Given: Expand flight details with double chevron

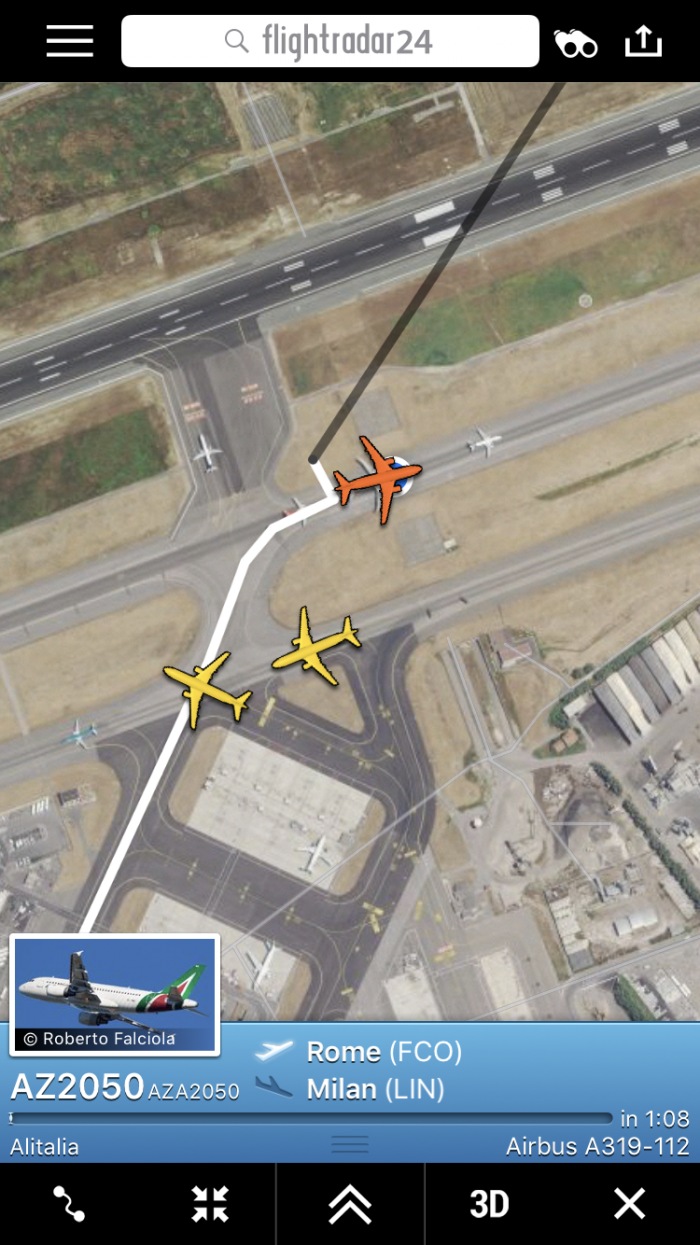Looking at the screenshot, I should [350, 1204].
